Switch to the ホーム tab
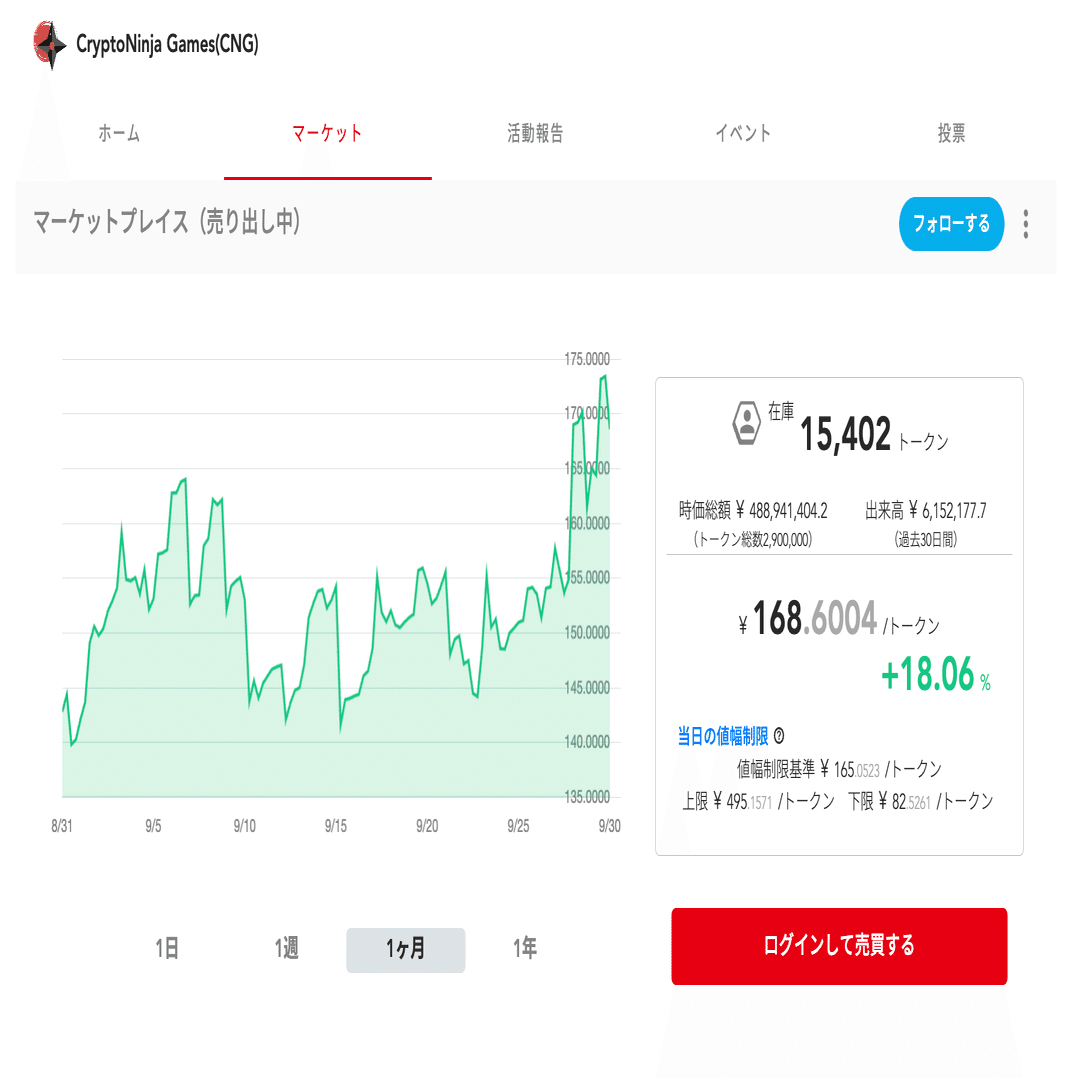 click(x=119, y=134)
